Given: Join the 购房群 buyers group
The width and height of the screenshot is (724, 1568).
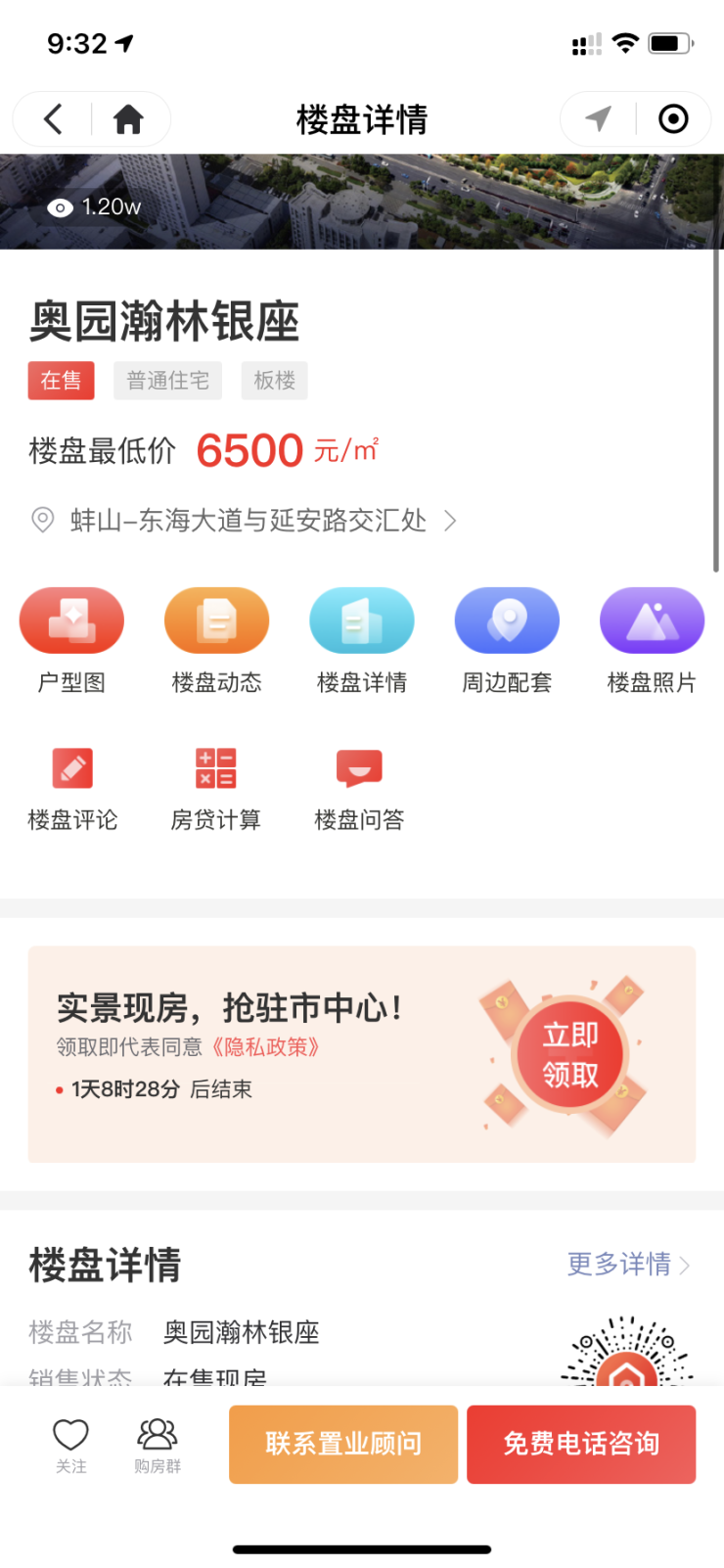Looking at the screenshot, I should click(158, 1445).
